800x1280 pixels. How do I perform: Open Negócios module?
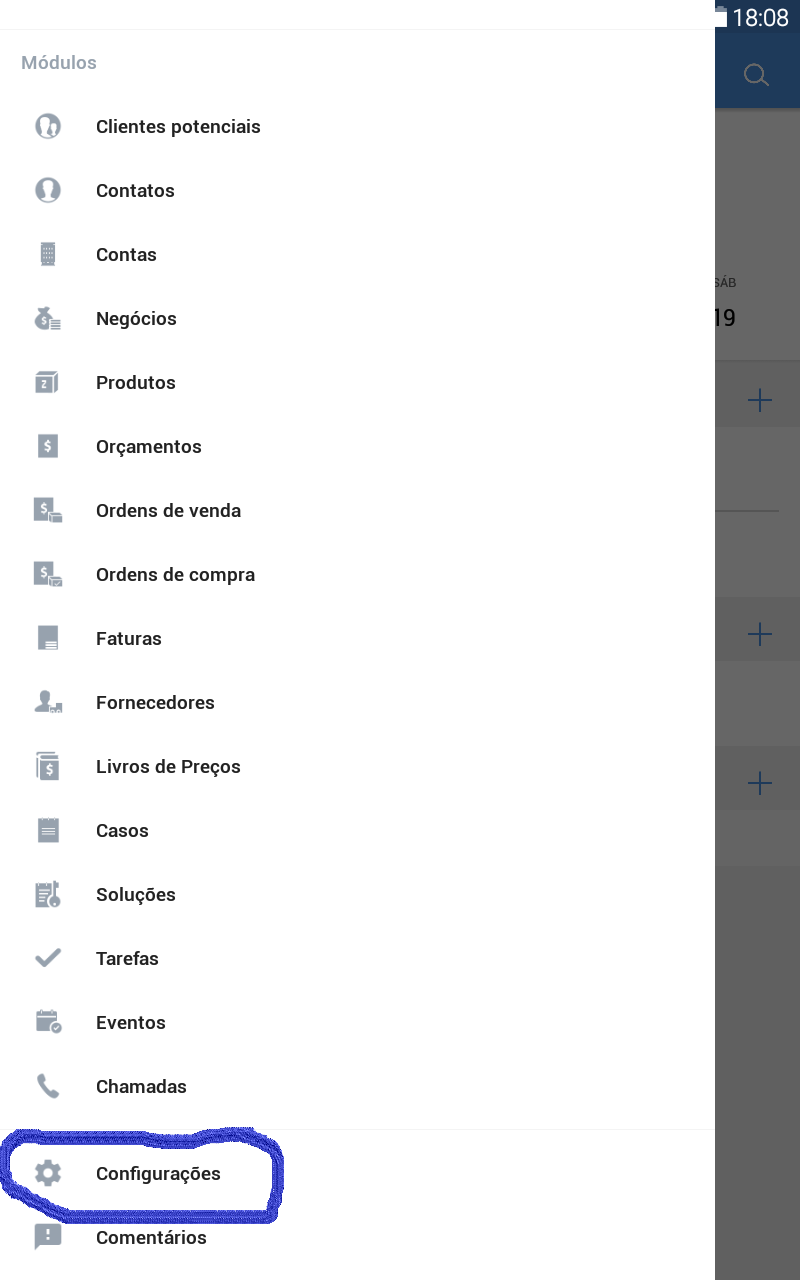tap(136, 319)
